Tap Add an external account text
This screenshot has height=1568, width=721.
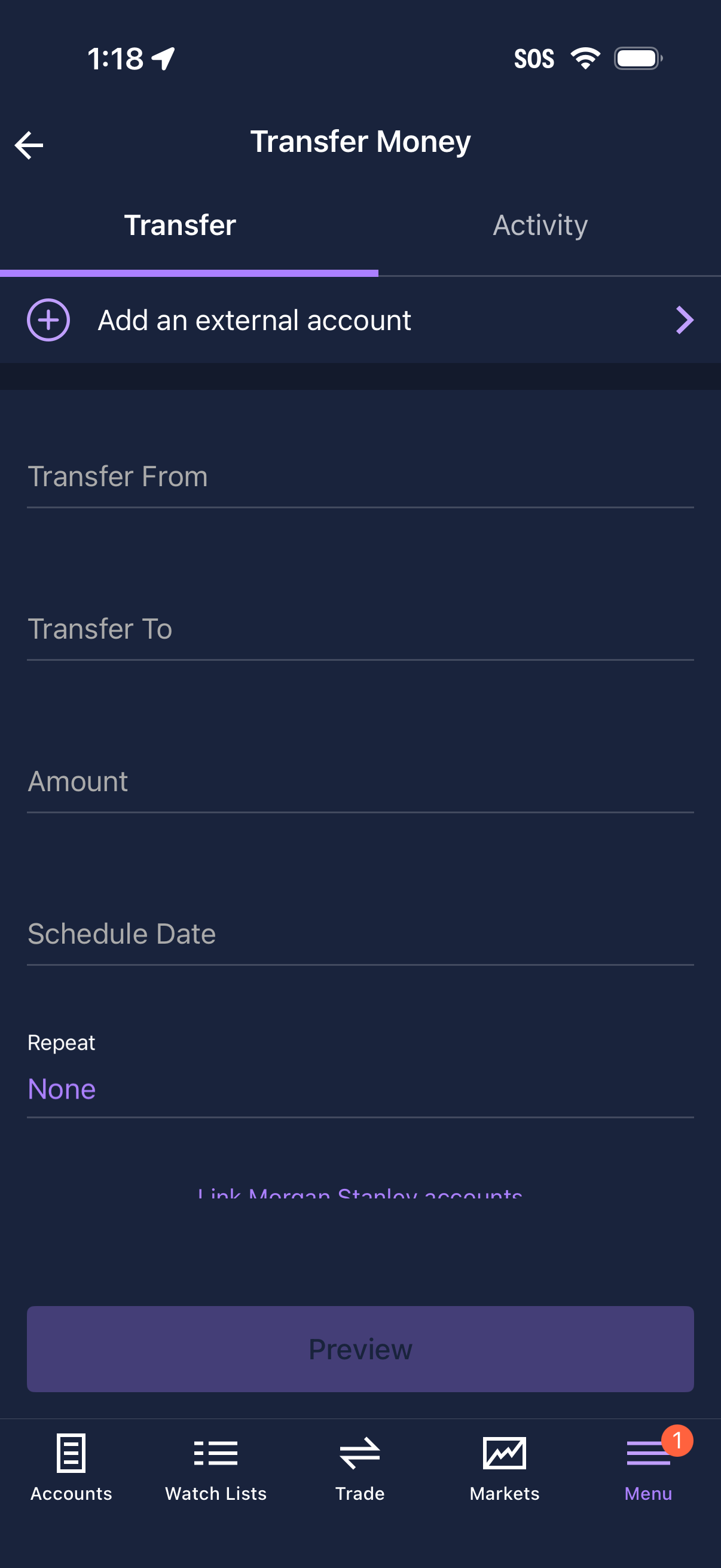(254, 319)
